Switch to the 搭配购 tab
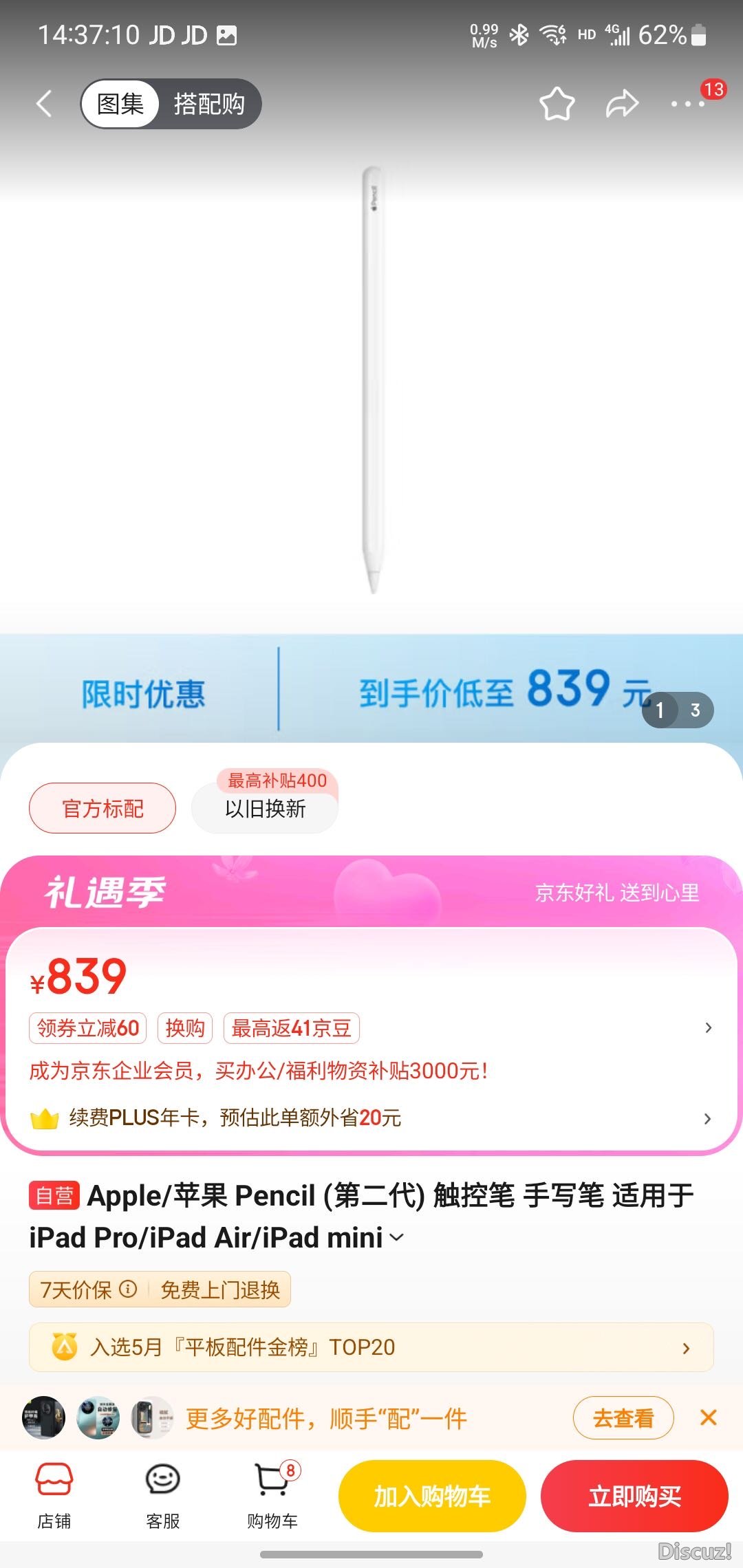 point(209,104)
